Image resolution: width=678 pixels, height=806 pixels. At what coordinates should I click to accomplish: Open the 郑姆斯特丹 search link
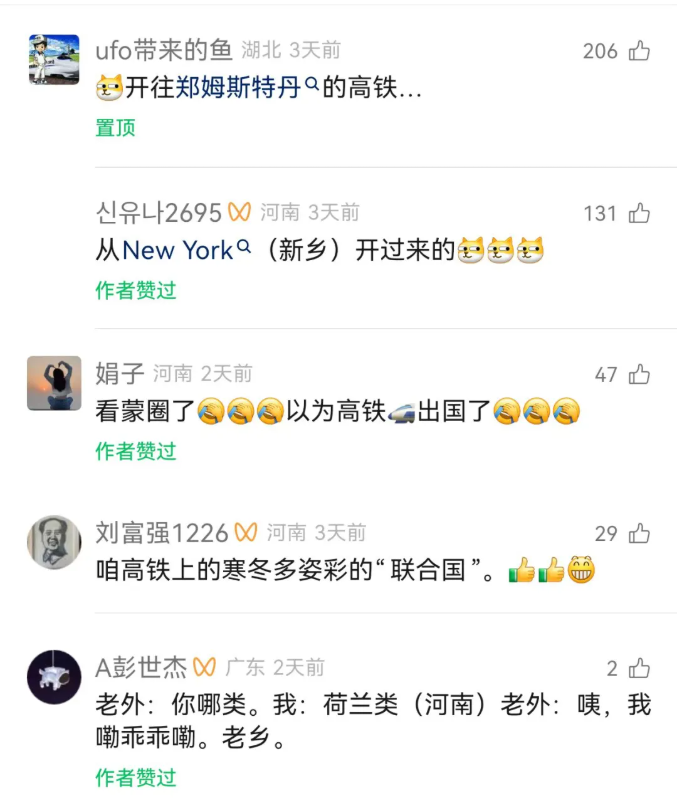pos(247,88)
